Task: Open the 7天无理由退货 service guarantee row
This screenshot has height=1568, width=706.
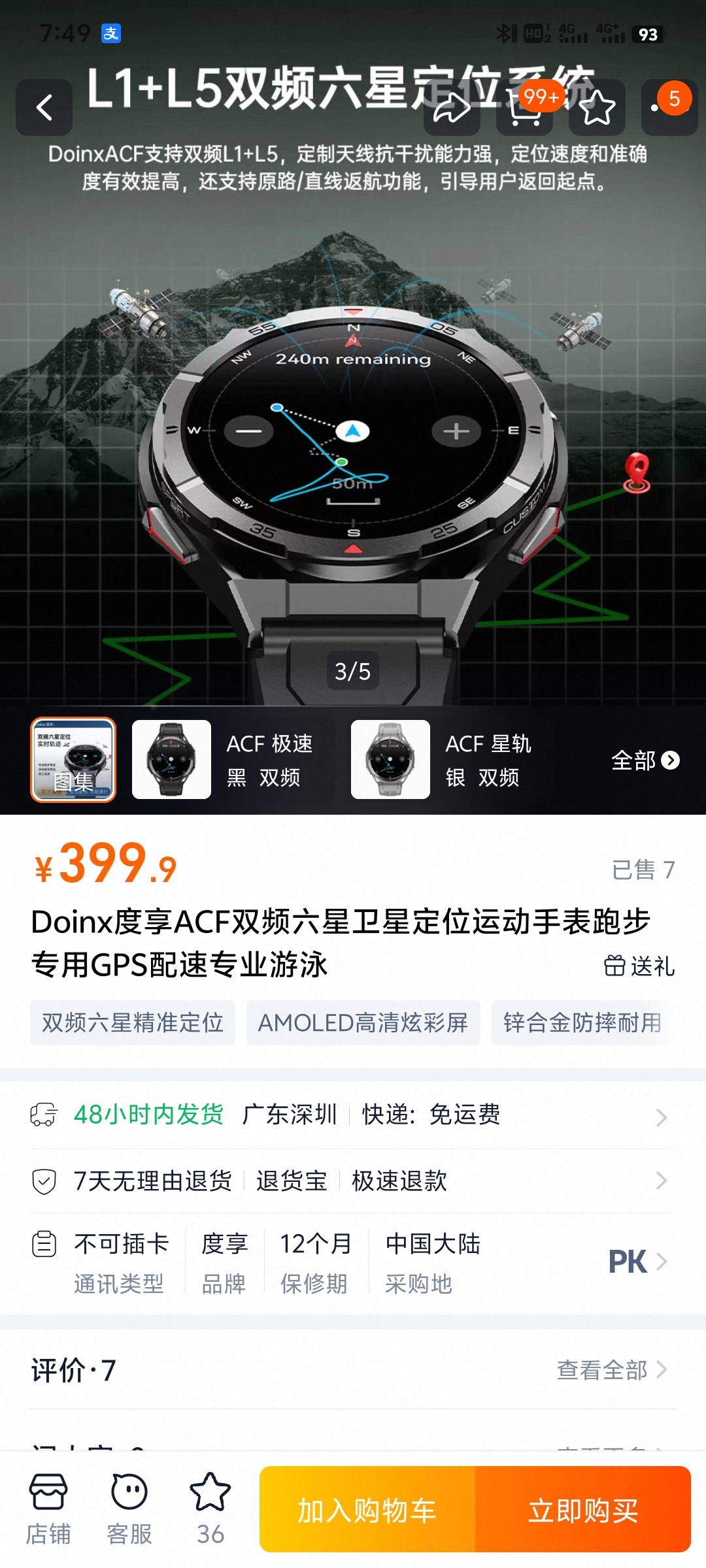Action: click(x=353, y=1181)
